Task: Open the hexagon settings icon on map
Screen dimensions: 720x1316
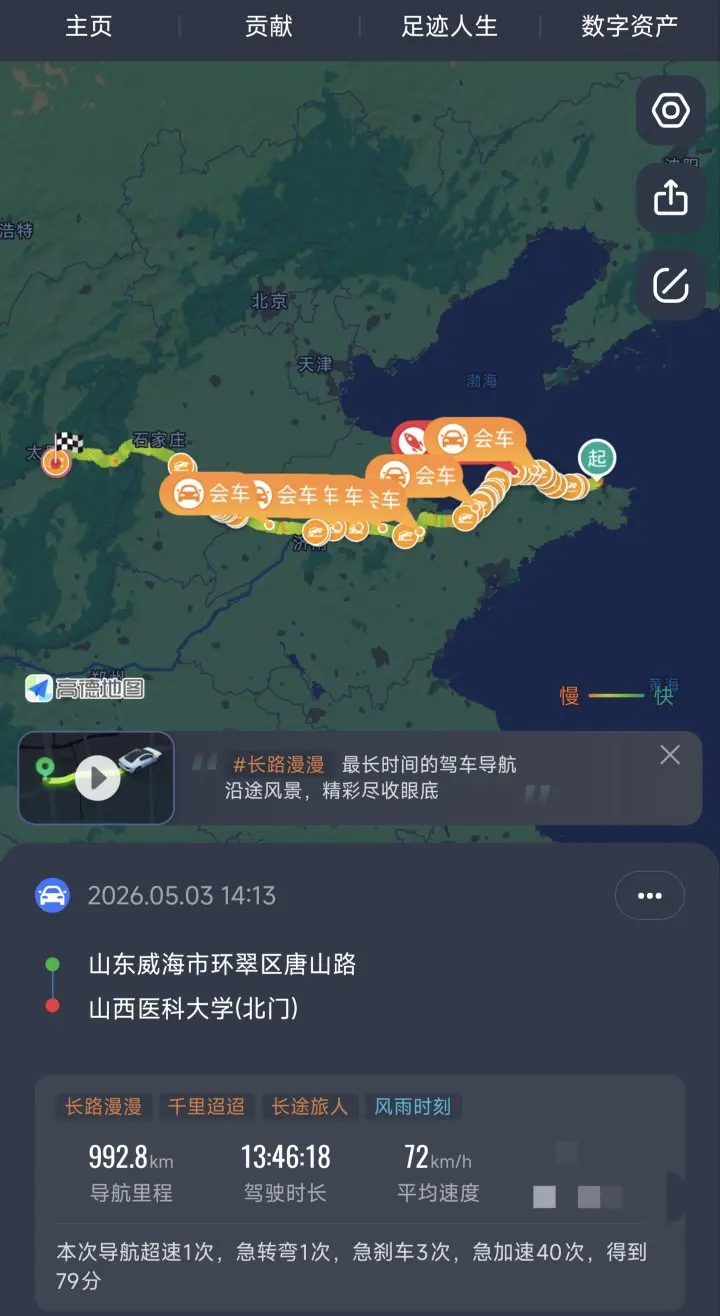Action: click(x=671, y=110)
